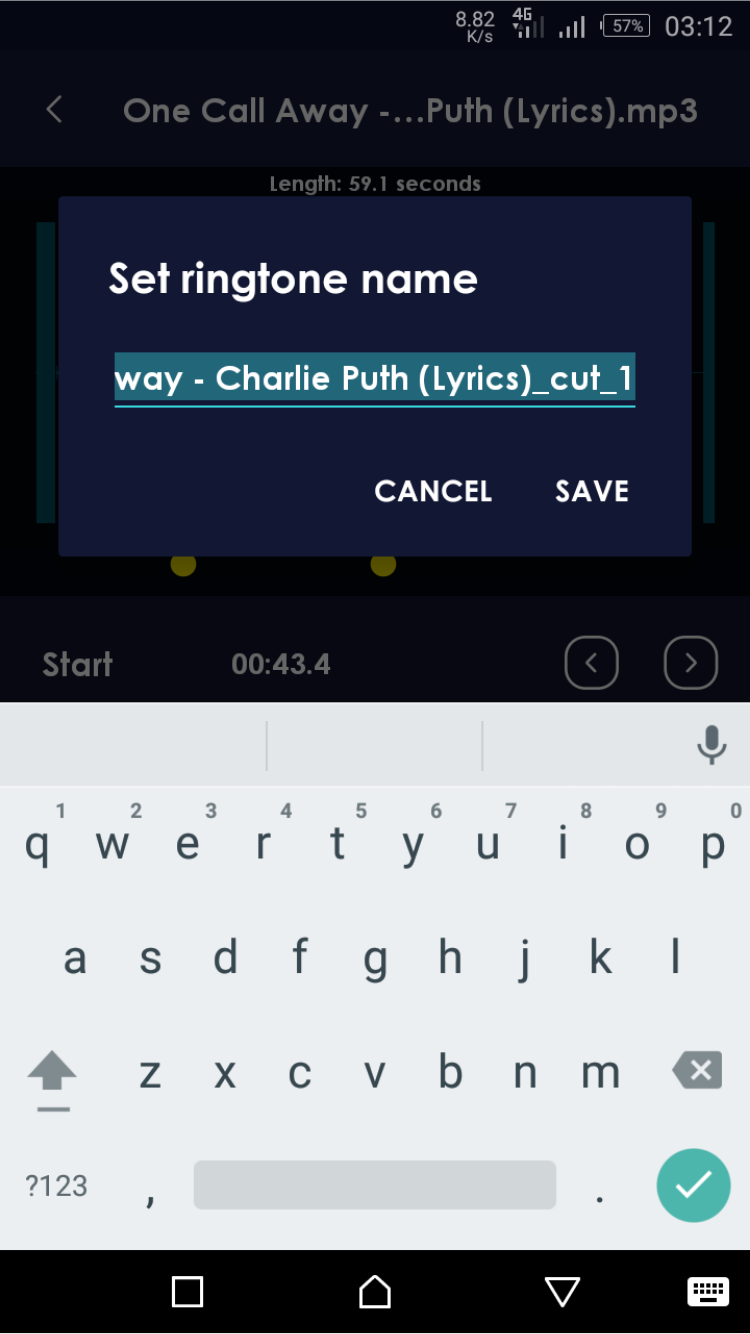Tap the keyboard microphone for voice input

click(711, 745)
